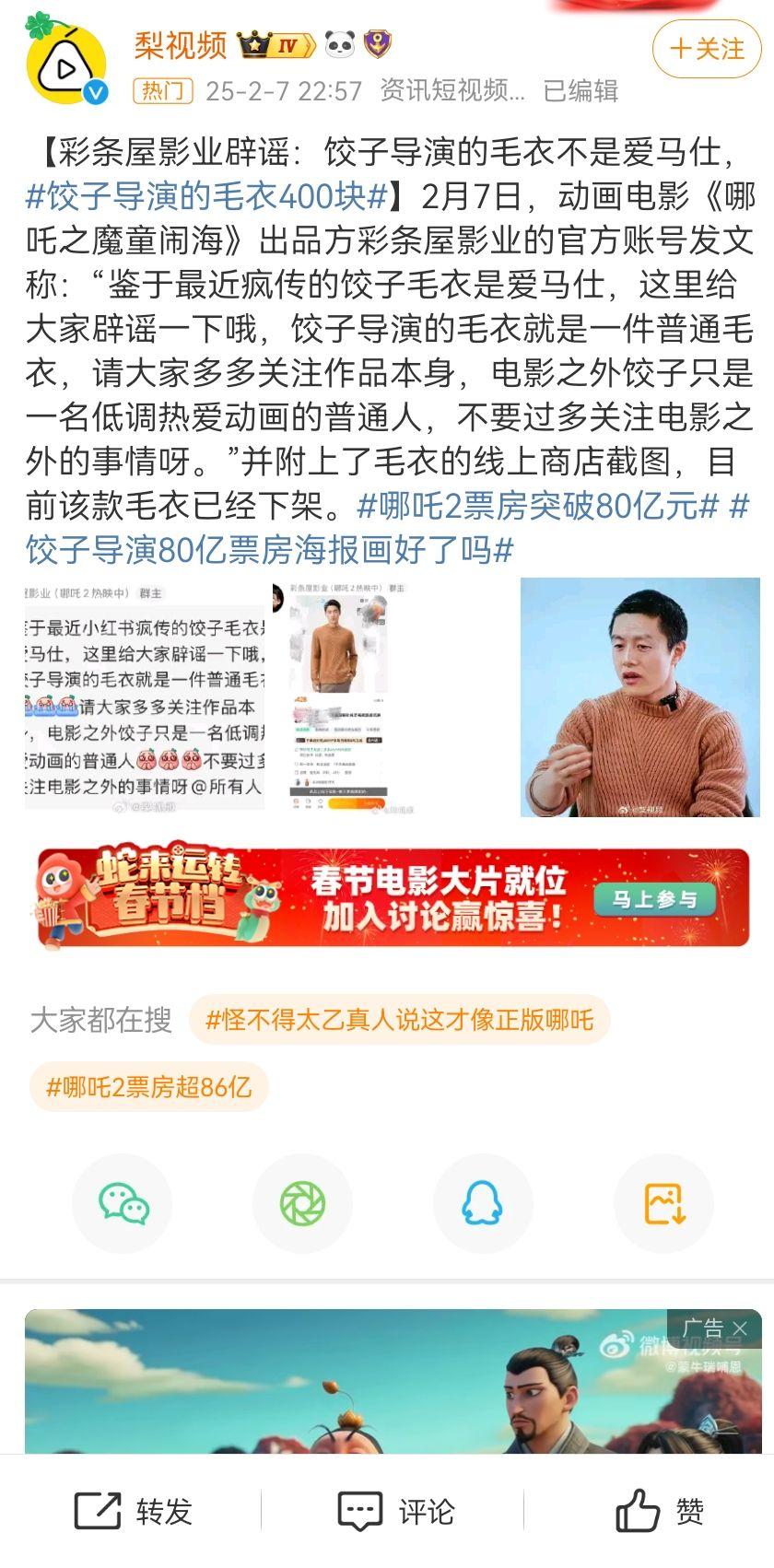View the first chat screenshot image
The image size is (774, 1568).
[x=145, y=697]
